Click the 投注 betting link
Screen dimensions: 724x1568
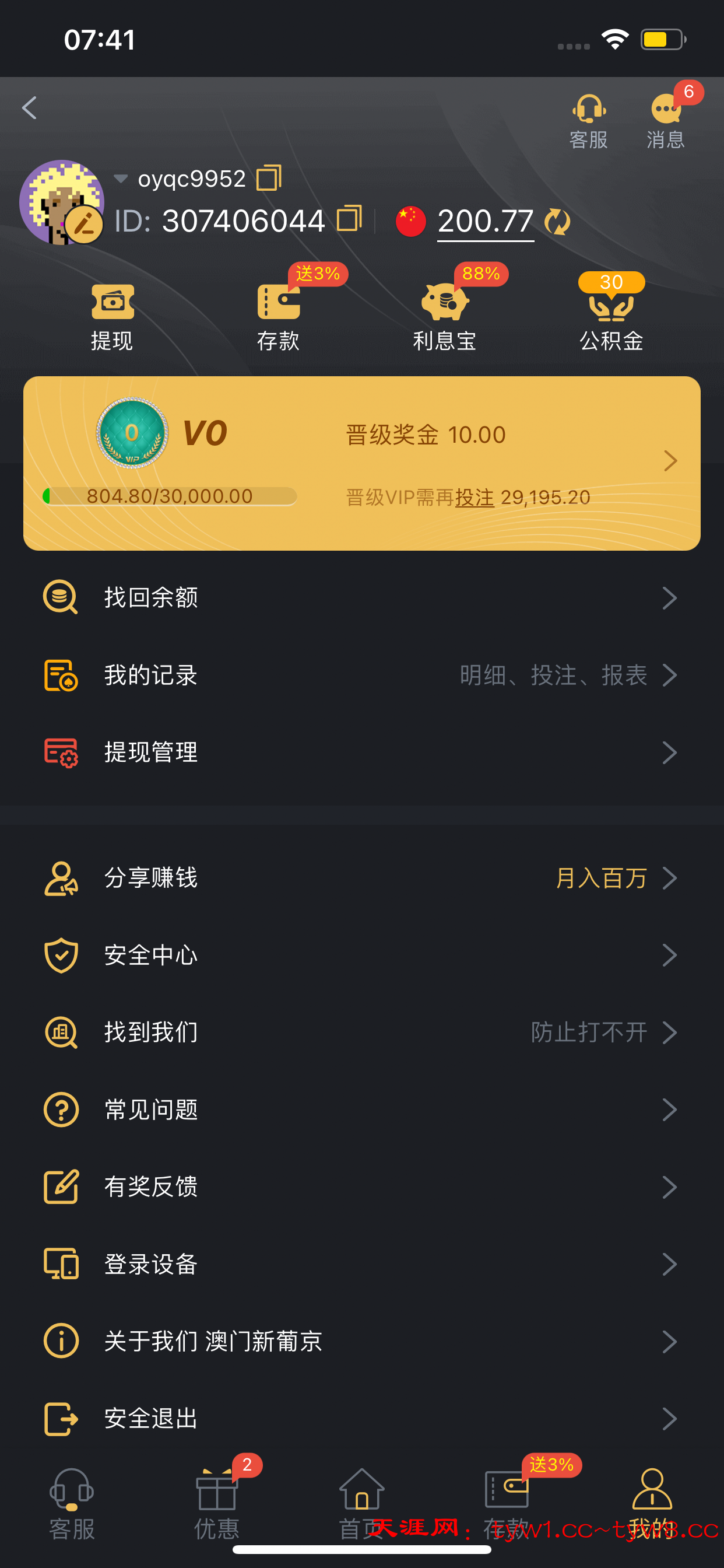474,498
